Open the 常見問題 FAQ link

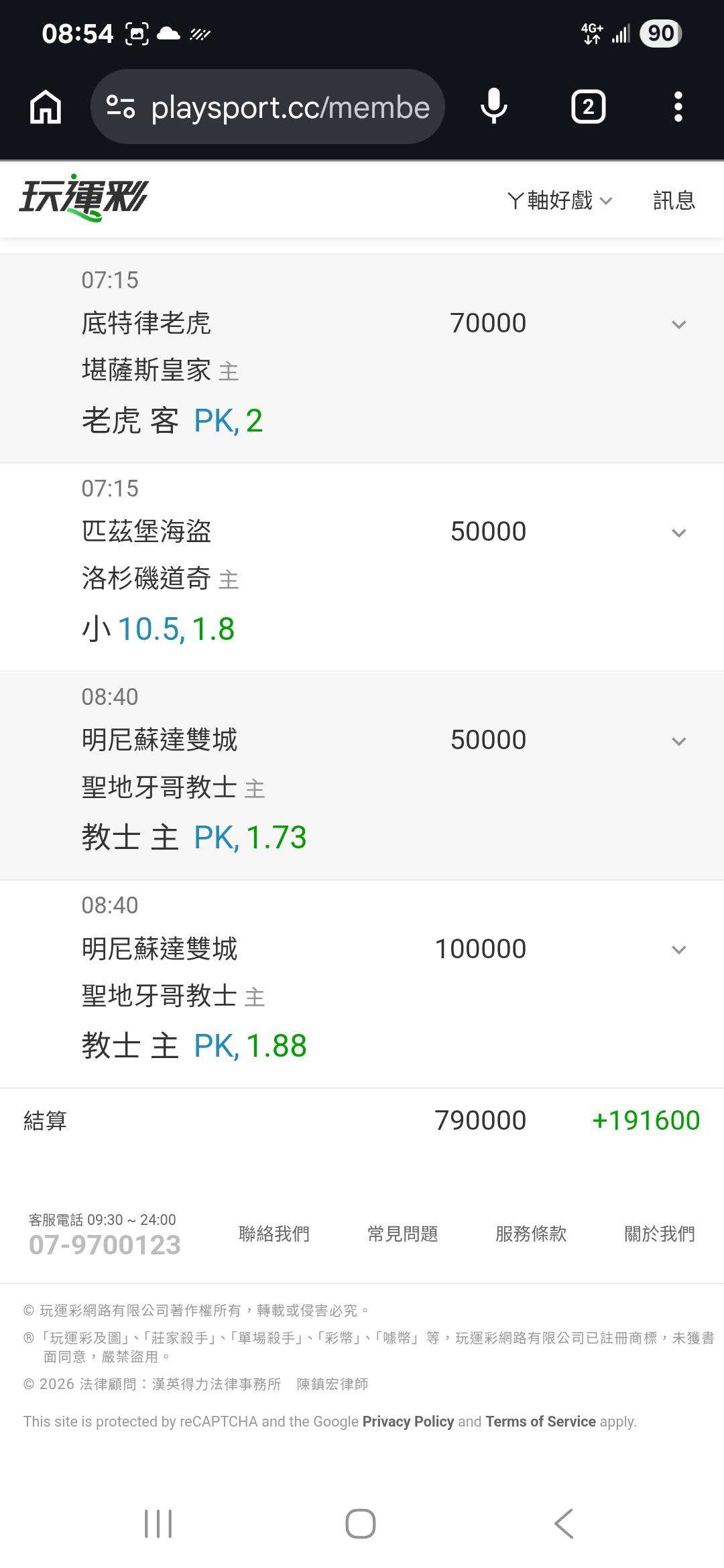click(403, 1234)
